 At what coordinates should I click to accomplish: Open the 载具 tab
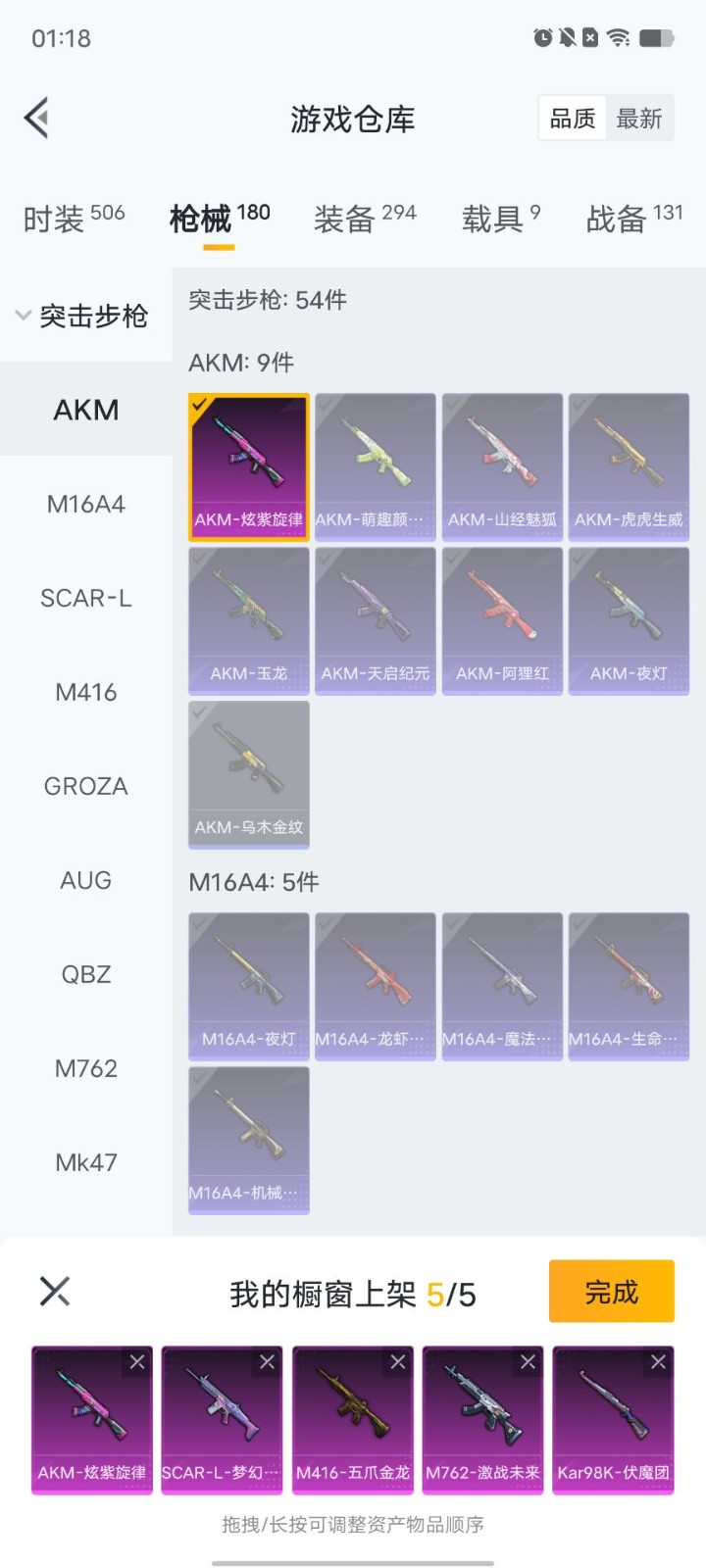pyautogui.click(x=501, y=218)
